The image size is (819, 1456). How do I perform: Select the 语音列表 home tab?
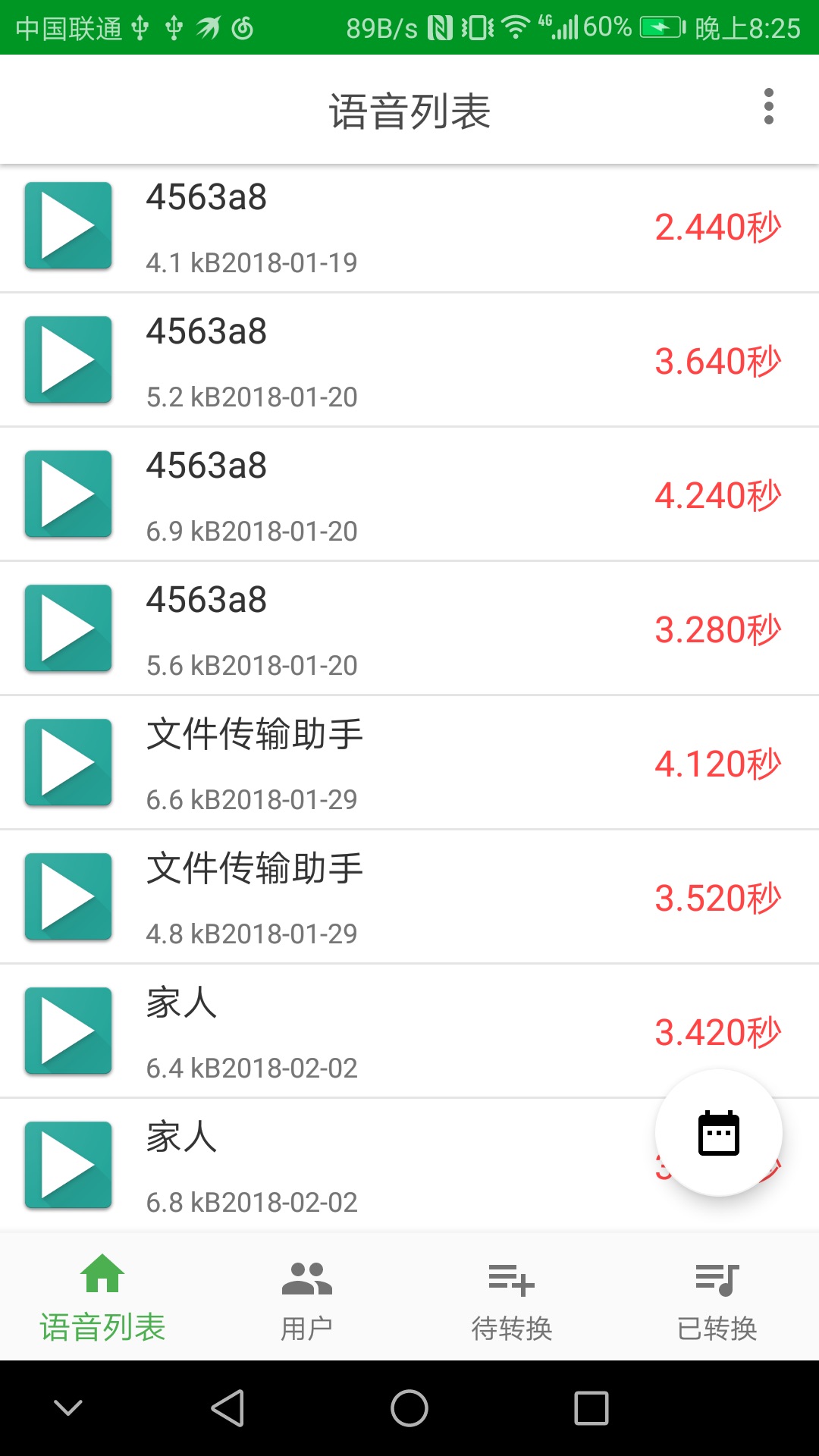click(102, 1298)
